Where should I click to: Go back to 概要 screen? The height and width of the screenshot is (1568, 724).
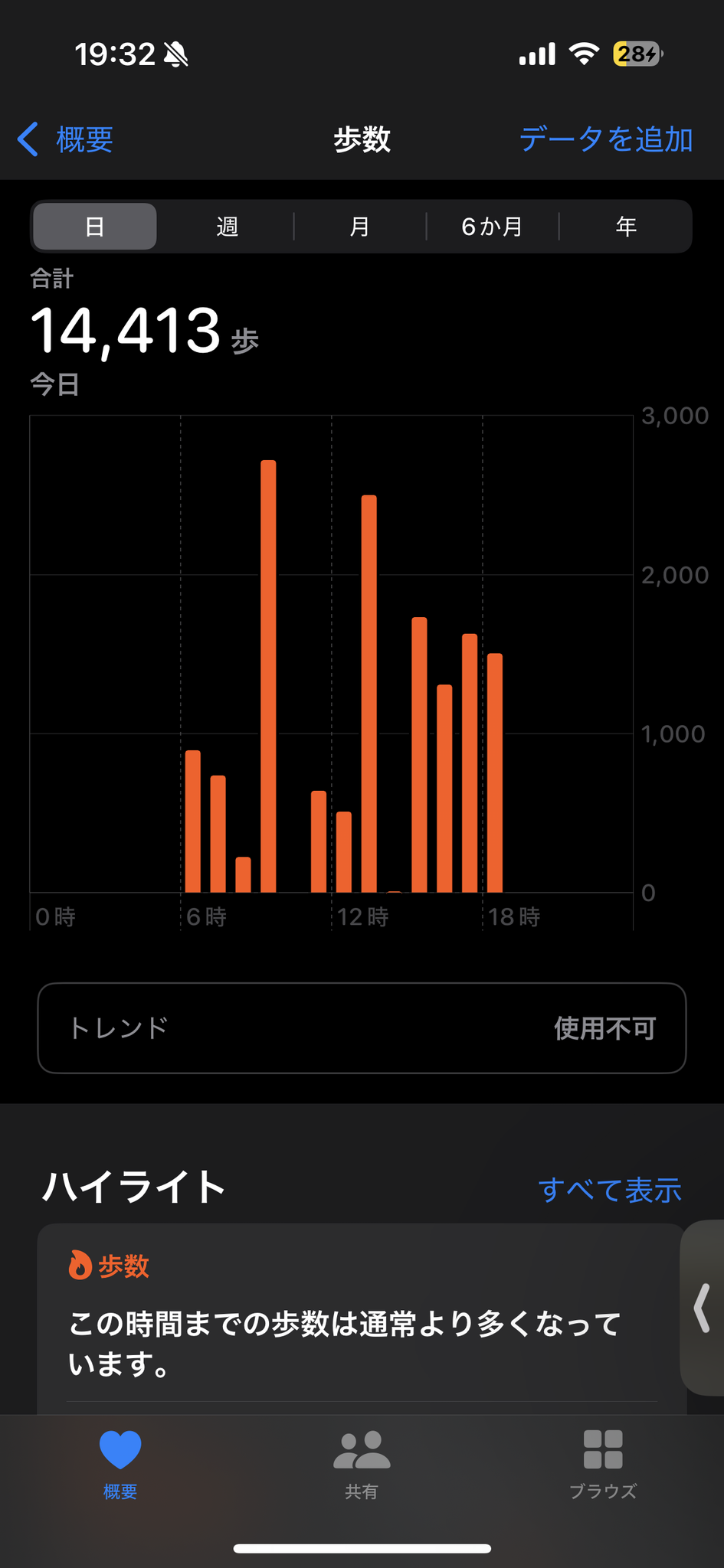pyautogui.click(x=67, y=139)
